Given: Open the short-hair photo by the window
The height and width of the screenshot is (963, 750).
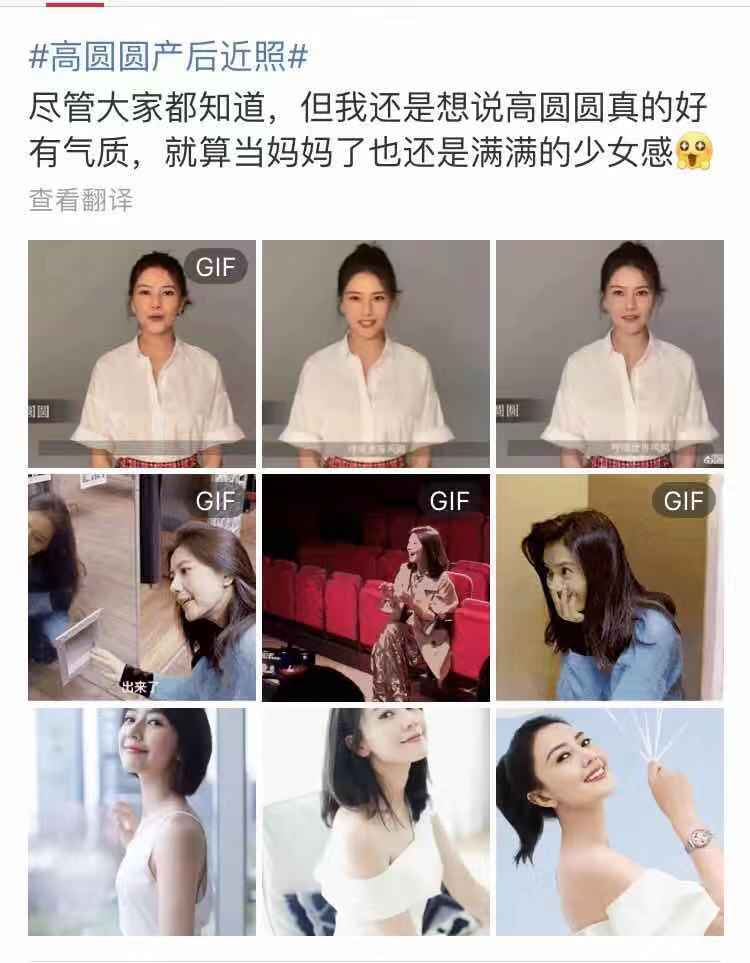Looking at the screenshot, I should (142, 822).
